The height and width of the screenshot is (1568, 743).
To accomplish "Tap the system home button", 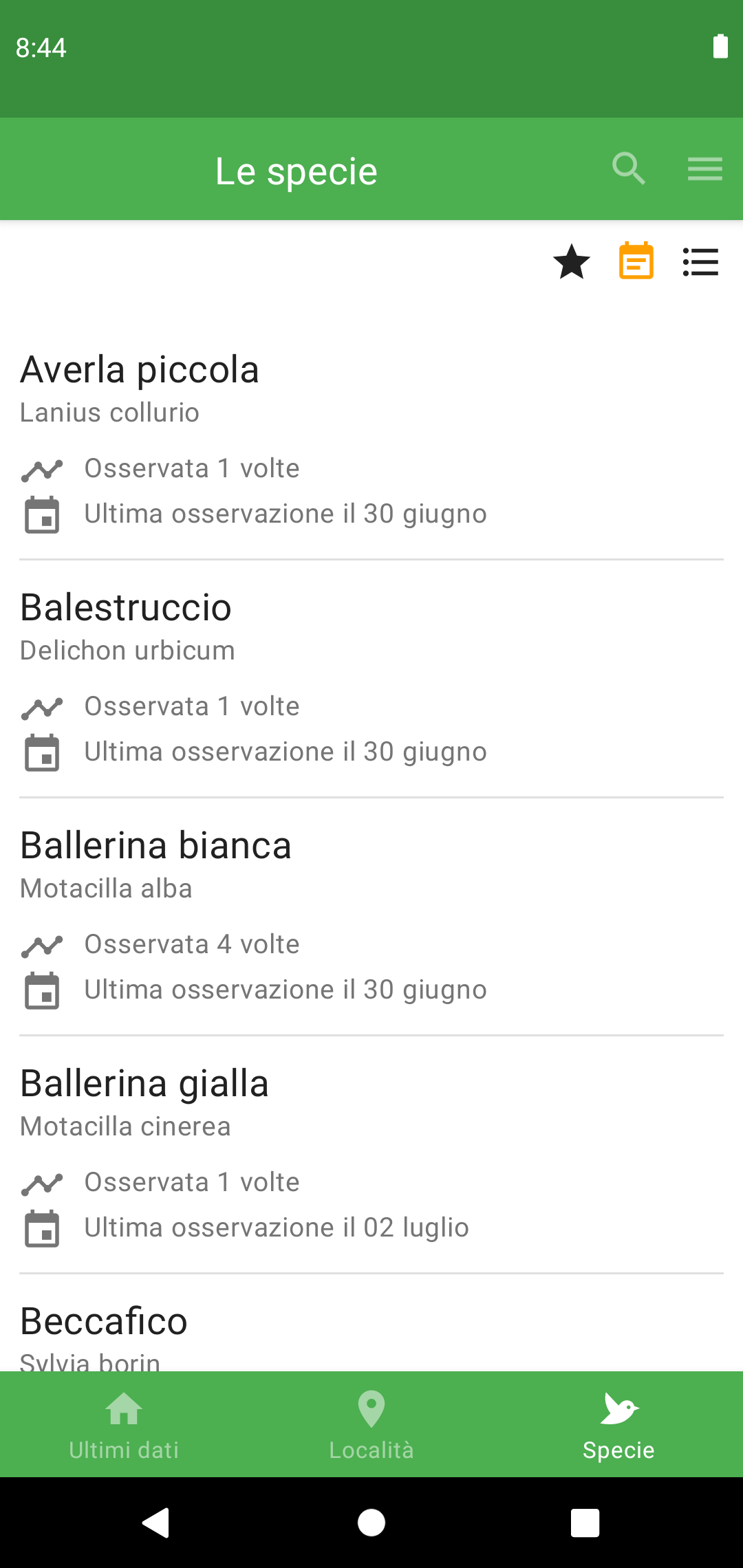I will pyautogui.click(x=371, y=1523).
